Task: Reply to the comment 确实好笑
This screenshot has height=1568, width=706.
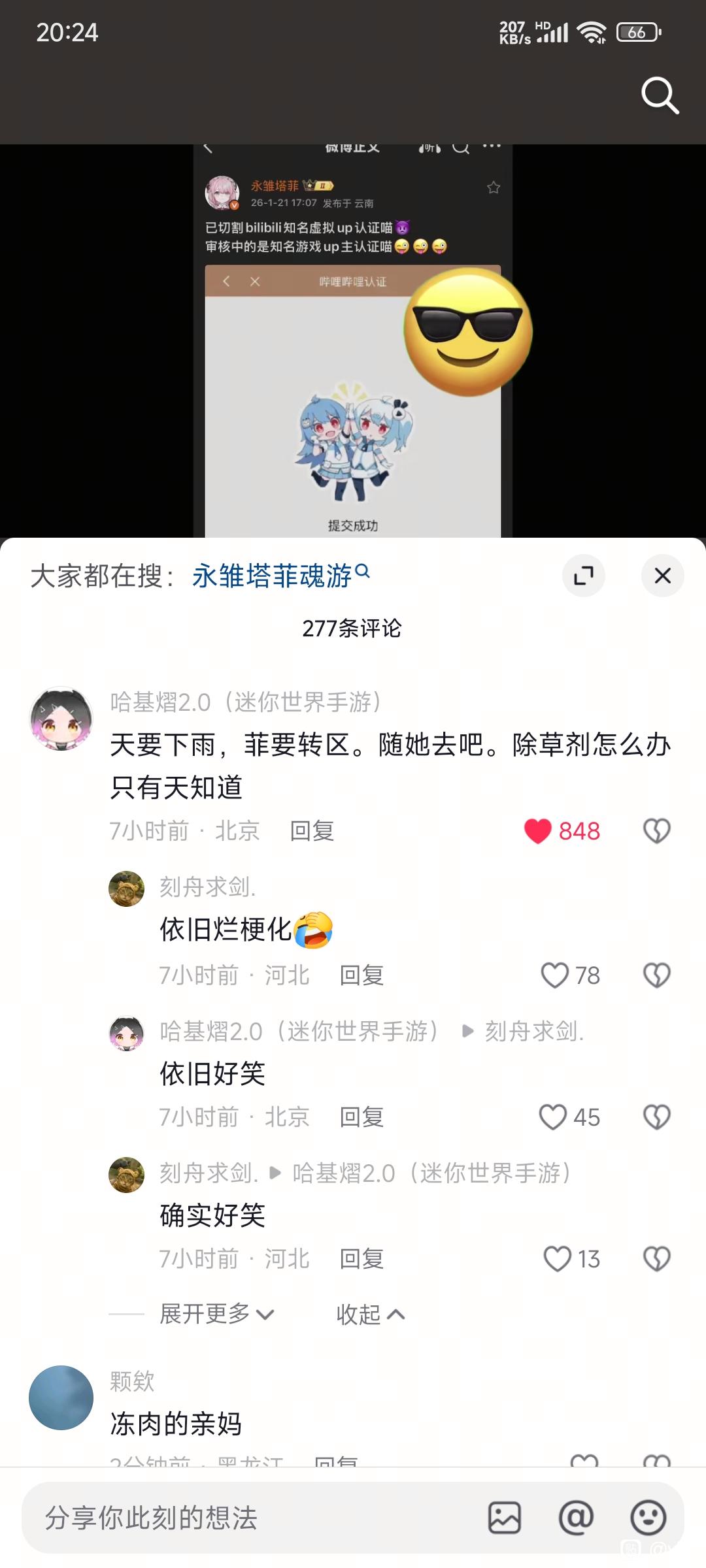Action: pos(361,1259)
